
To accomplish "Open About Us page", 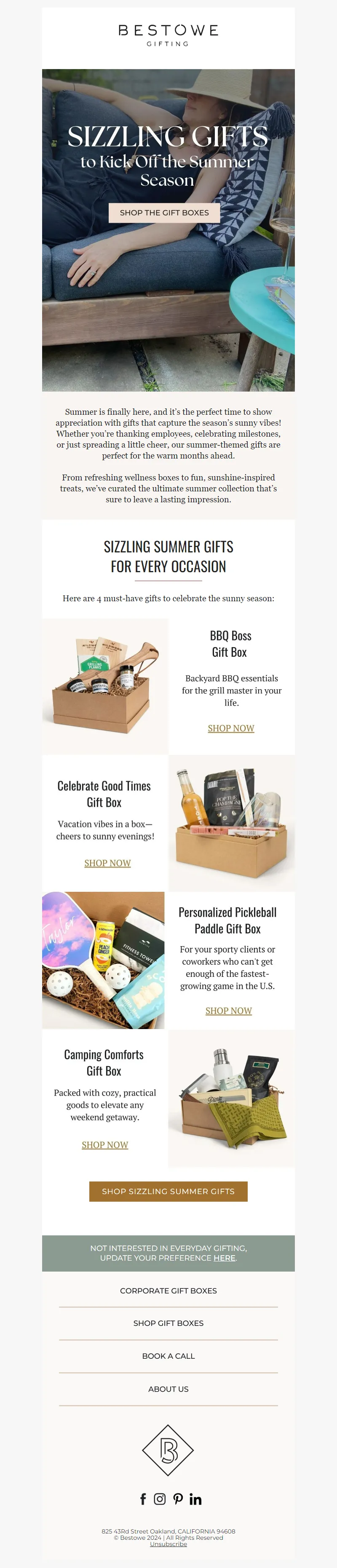I will coord(168,1389).
